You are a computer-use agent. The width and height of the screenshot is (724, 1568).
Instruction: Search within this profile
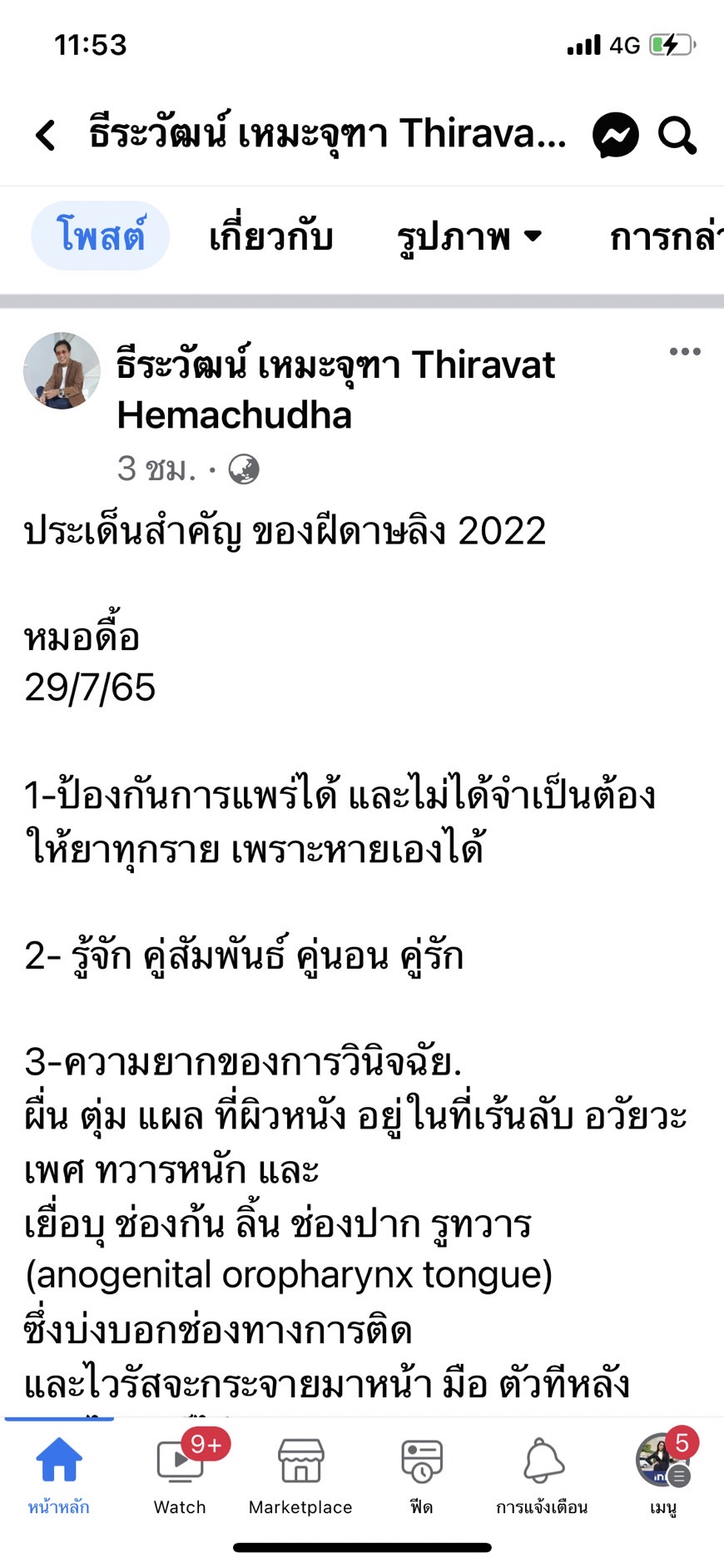(x=677, y=135)
